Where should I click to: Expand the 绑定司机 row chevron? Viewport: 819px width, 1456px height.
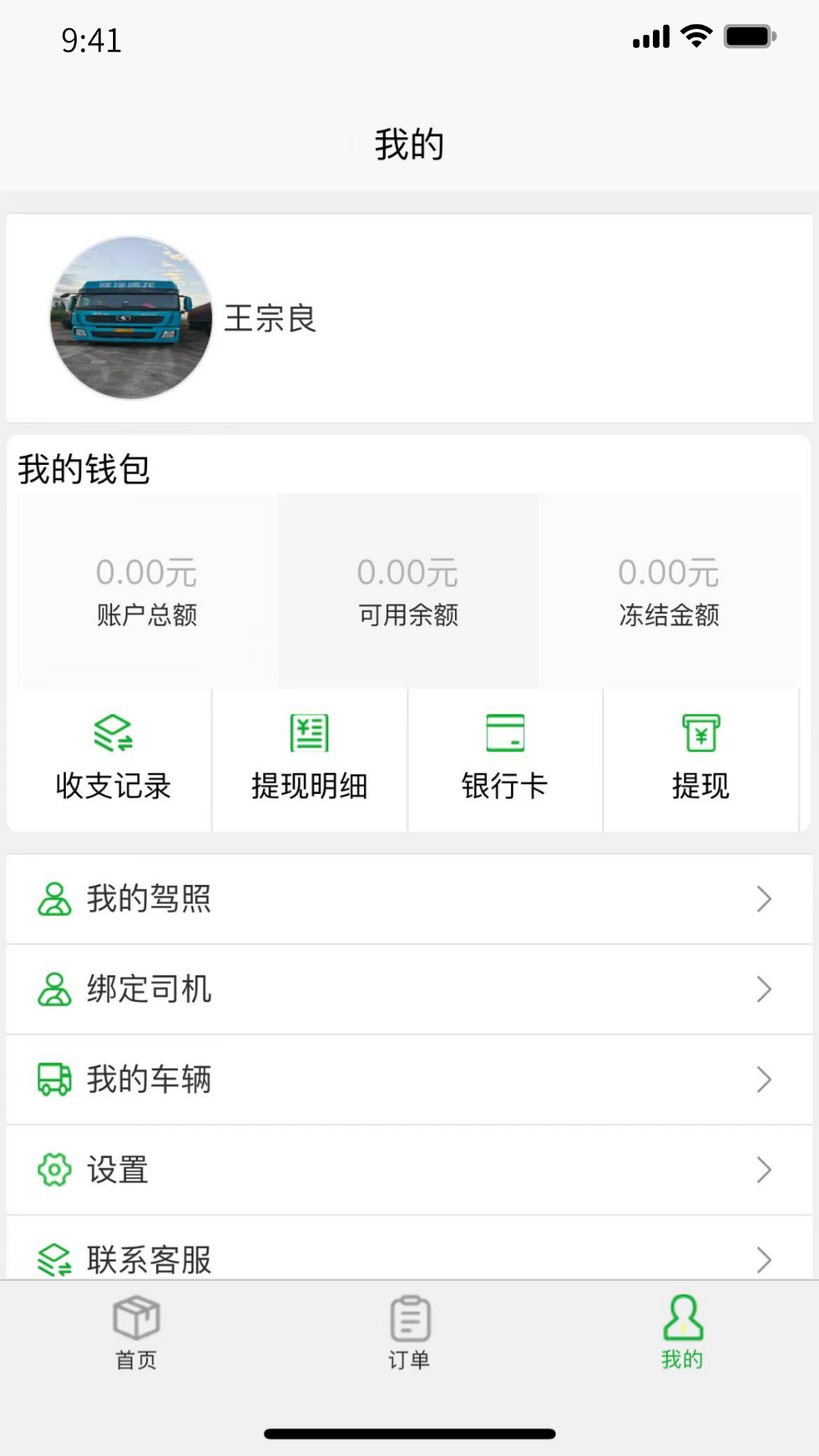tap(764, 989)
